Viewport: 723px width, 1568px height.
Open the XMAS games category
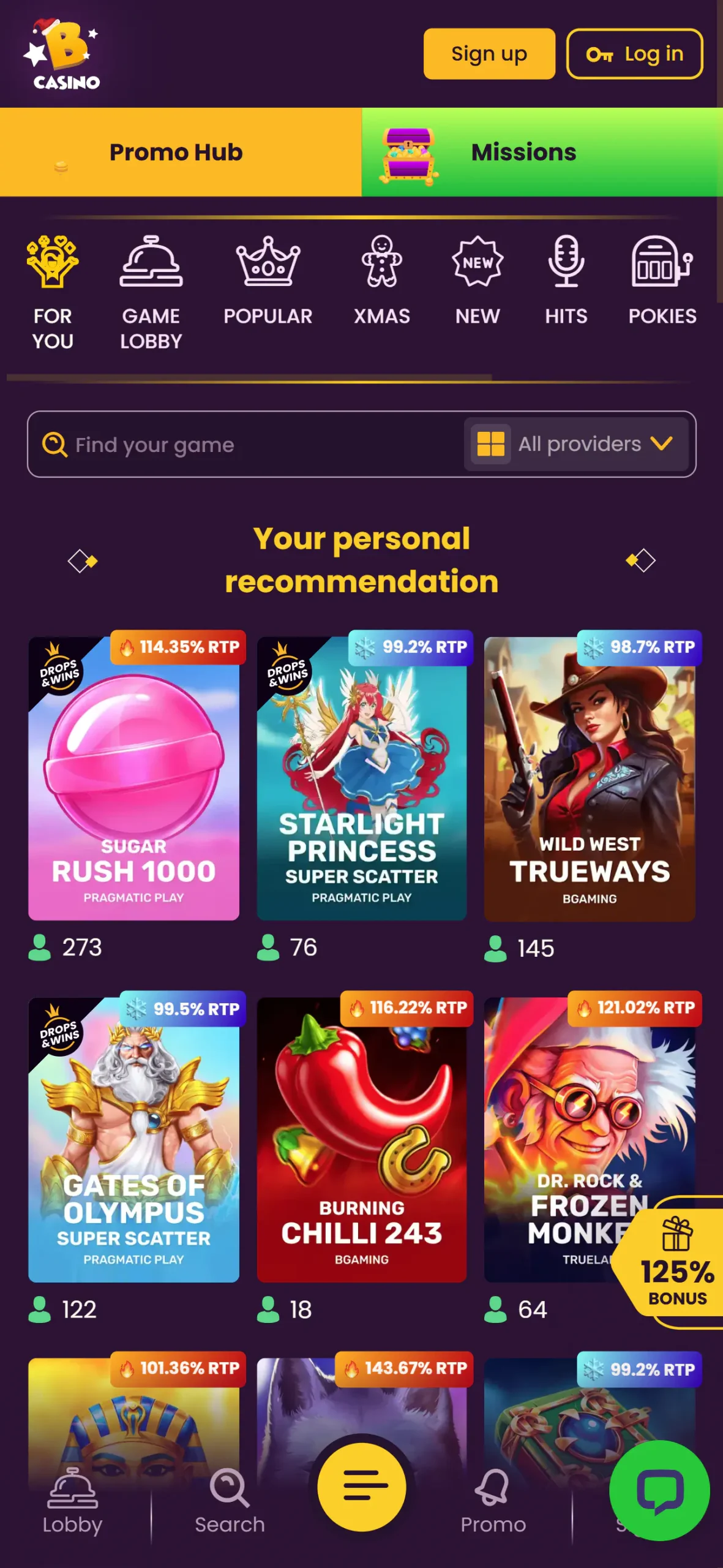(381, 281)
